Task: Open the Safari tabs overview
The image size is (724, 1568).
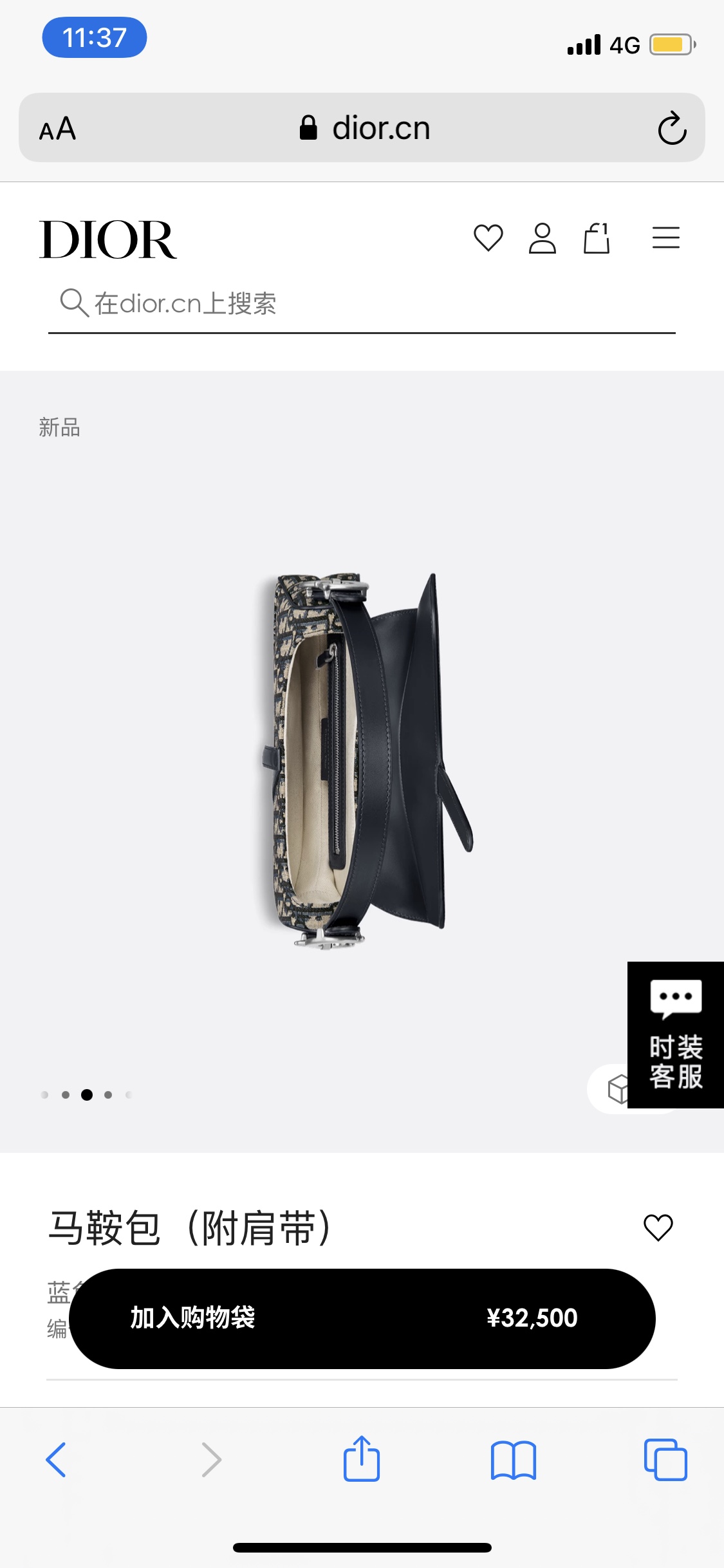Action: point(665,1460)
